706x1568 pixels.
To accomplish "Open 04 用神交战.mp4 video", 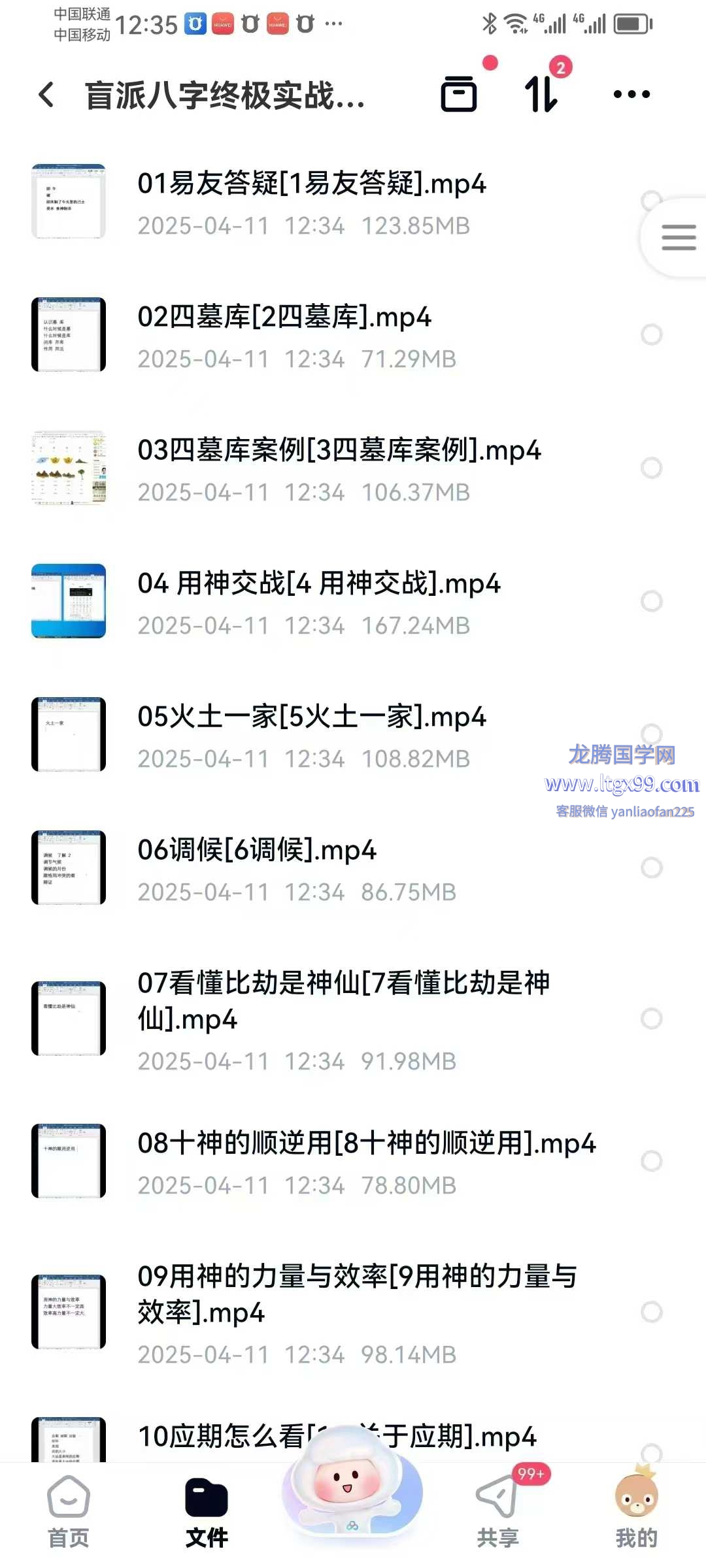I will pyautogui.click(x=318, y=583).
